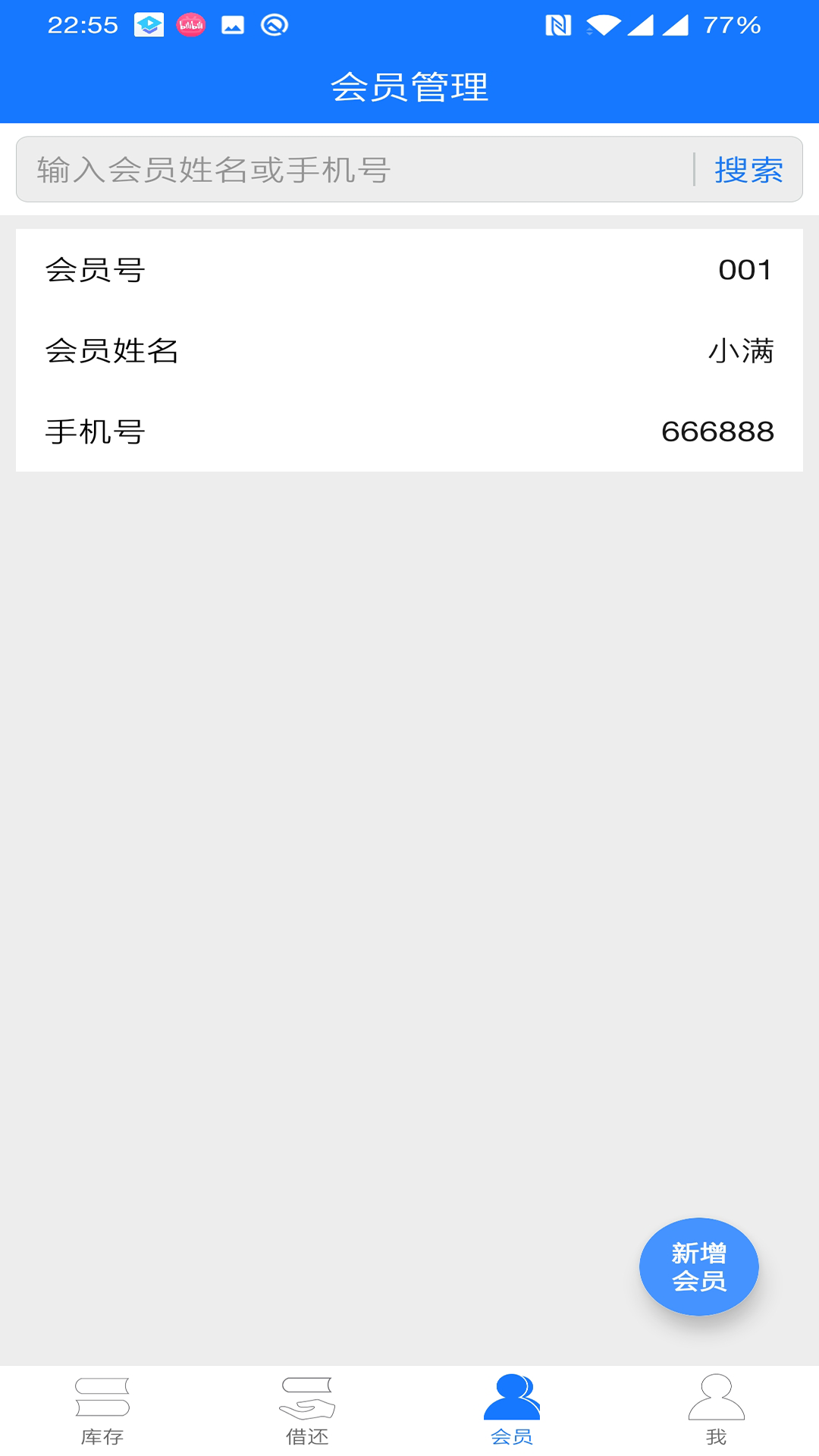This screenshot has height=1456, width=819.
Task: Tap the Wi-Fi icon in status bar
Action: (x=603, y=24)
